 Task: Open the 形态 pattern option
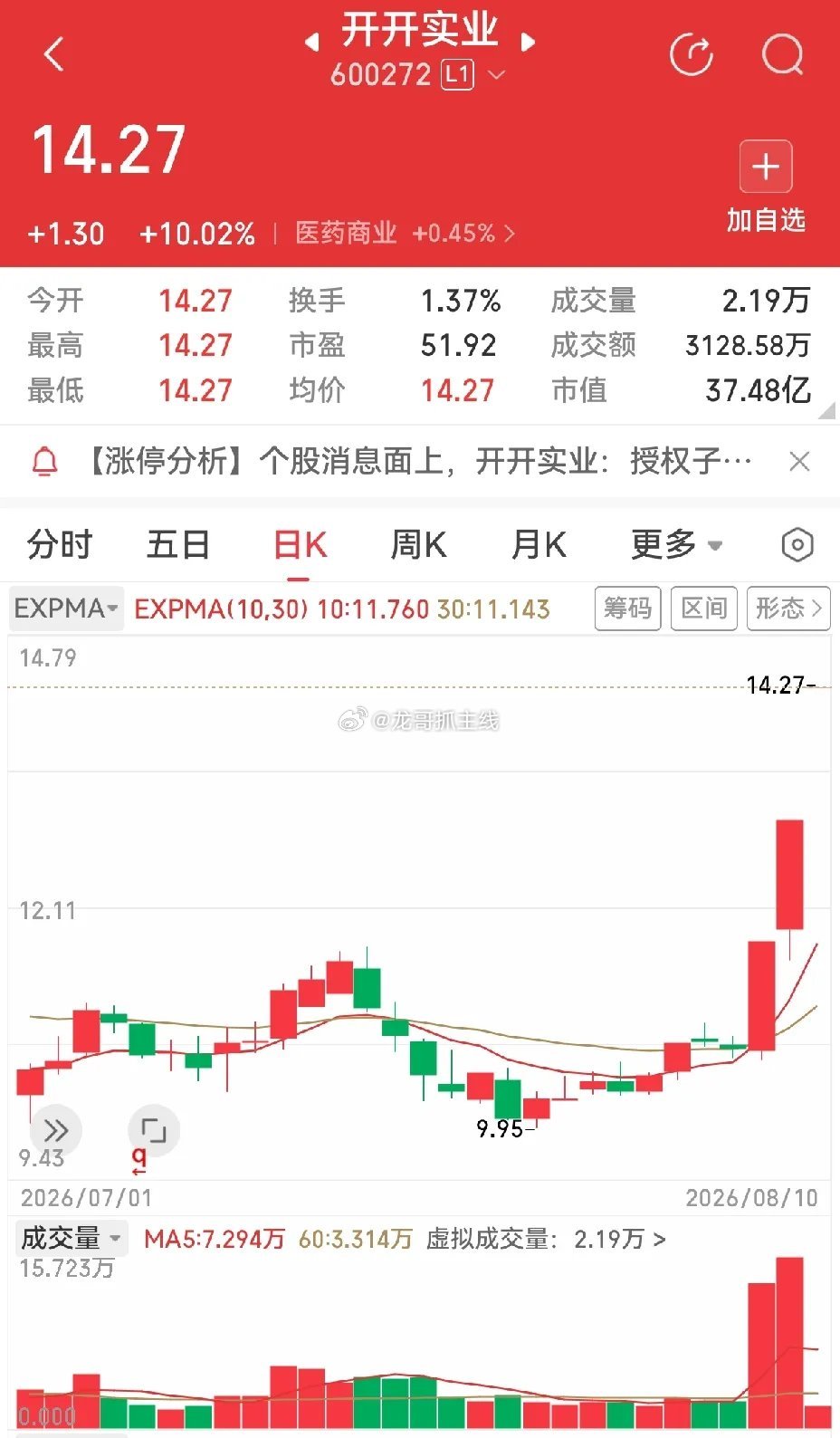click(x=788, y=608)
